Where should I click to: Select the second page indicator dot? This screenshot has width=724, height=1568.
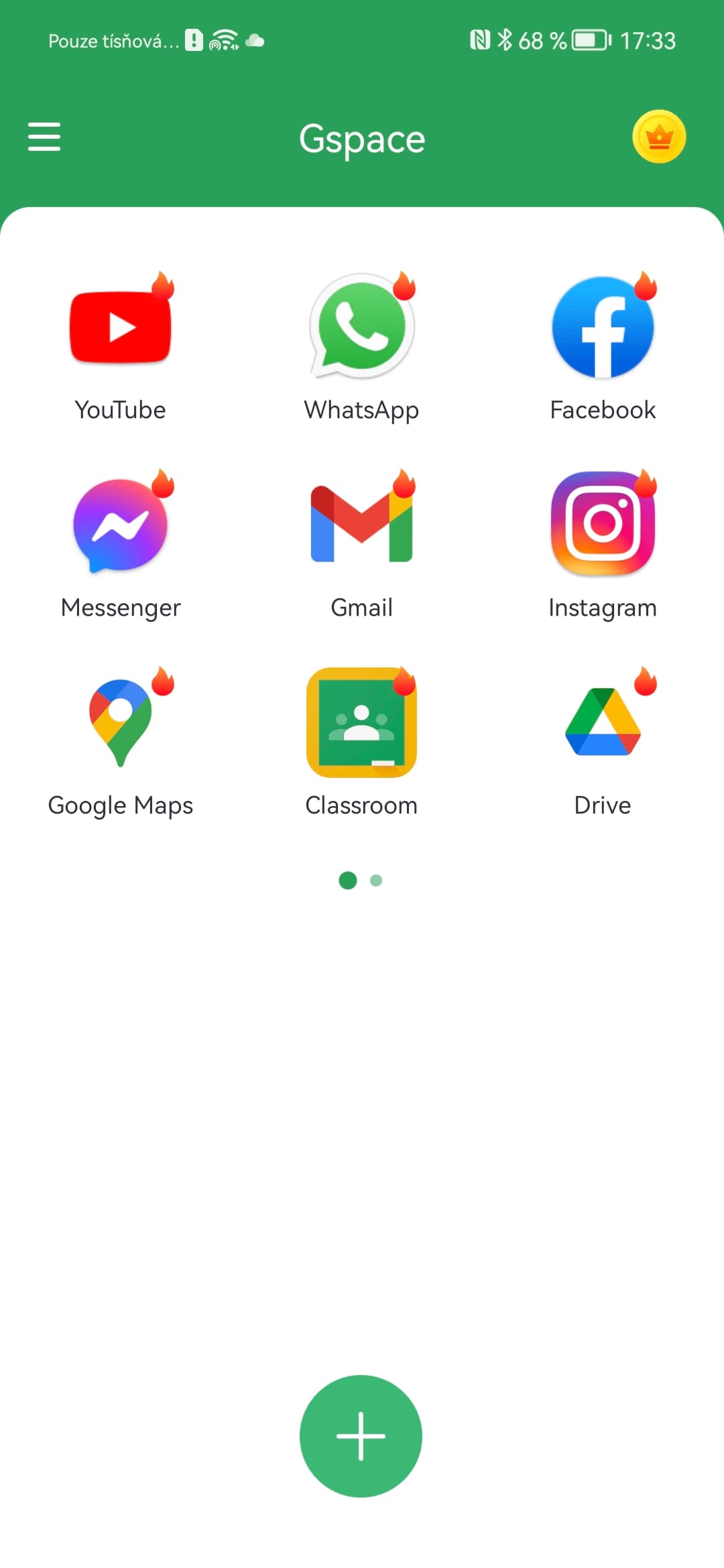click(376, 880)
